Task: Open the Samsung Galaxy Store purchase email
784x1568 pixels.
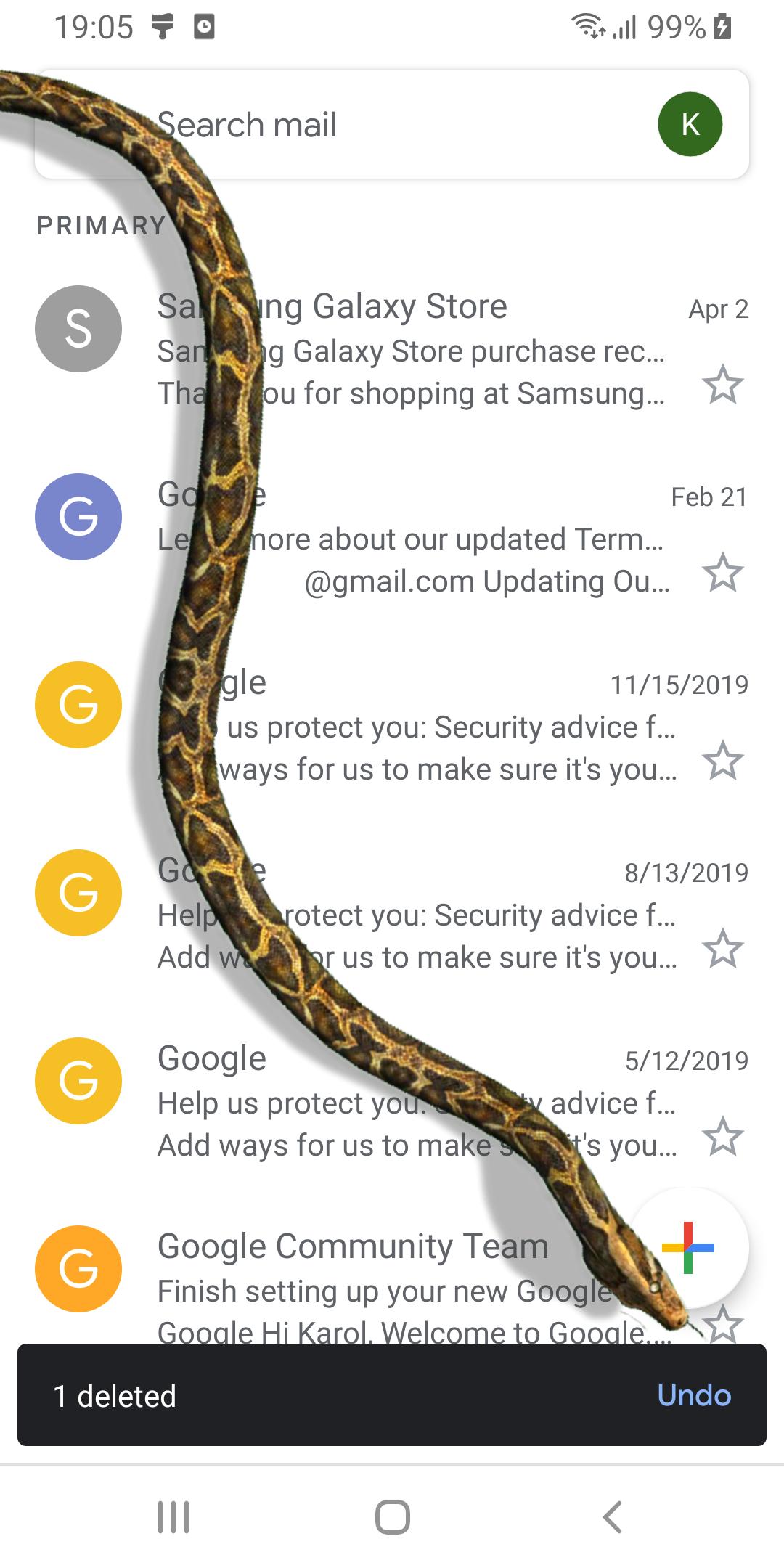Action: click(392, 350)
